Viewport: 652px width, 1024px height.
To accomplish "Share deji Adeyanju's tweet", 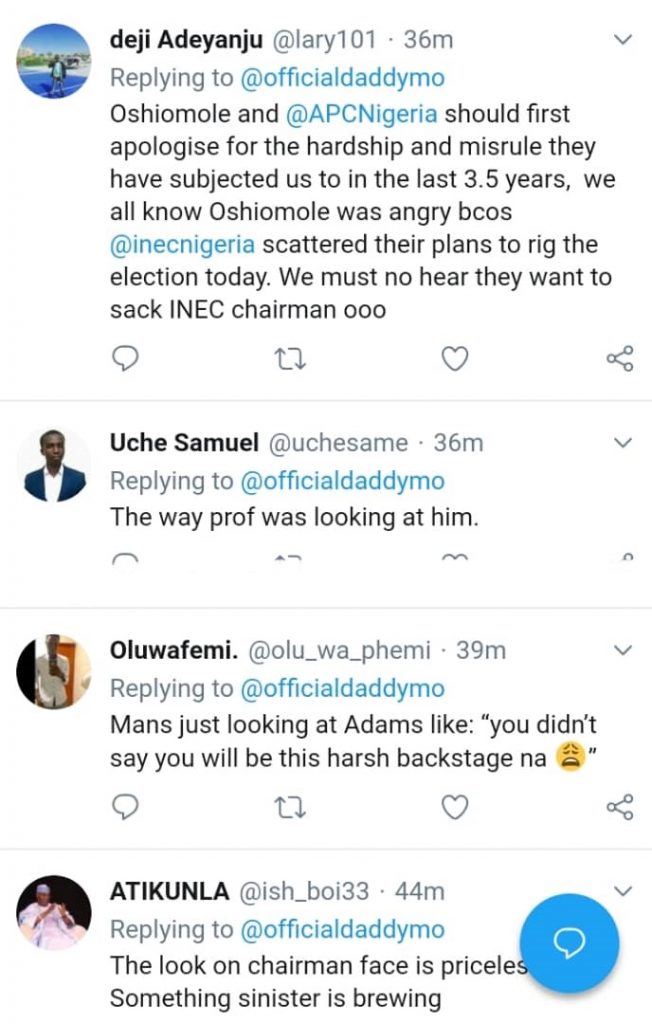I will point(620,359).
